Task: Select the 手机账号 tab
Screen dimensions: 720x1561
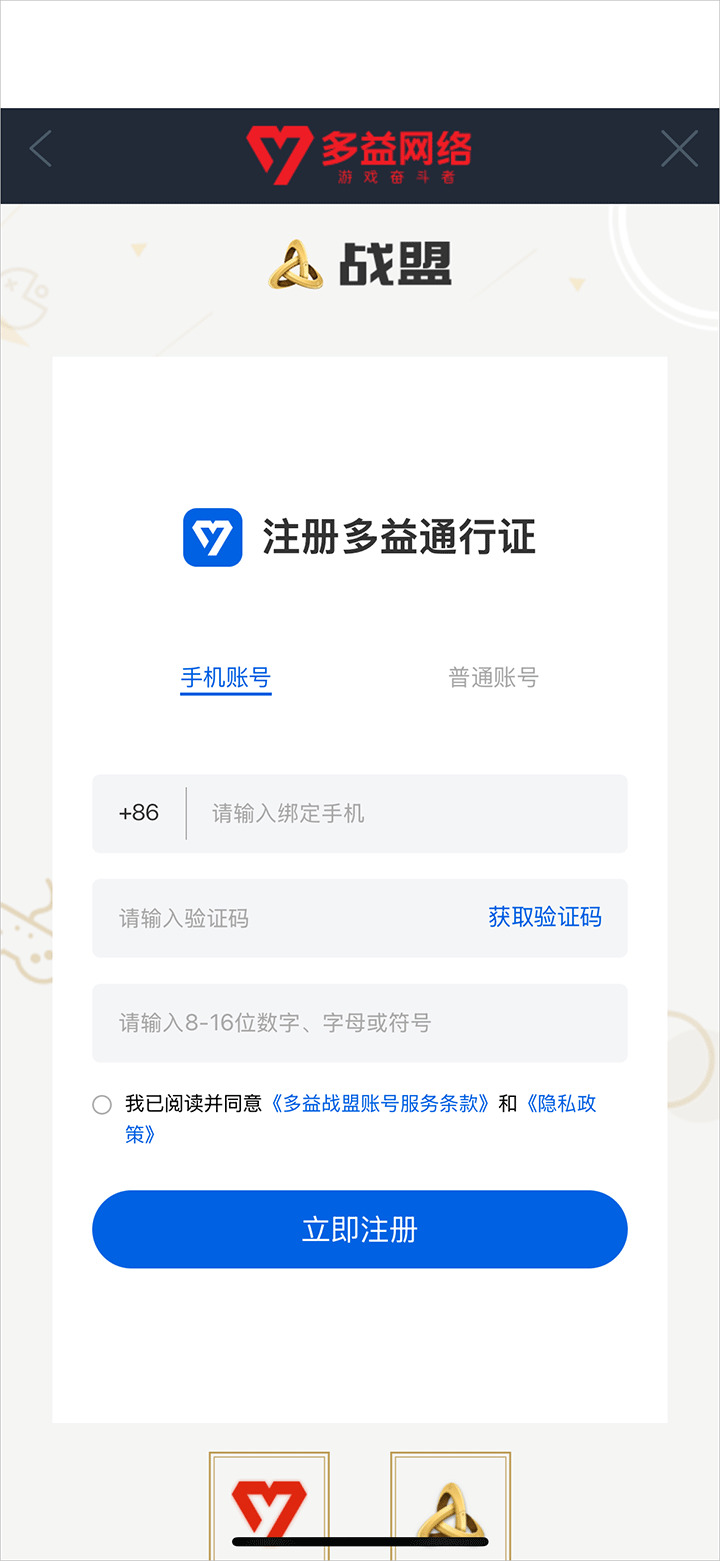Action: [x=226, y=678]
